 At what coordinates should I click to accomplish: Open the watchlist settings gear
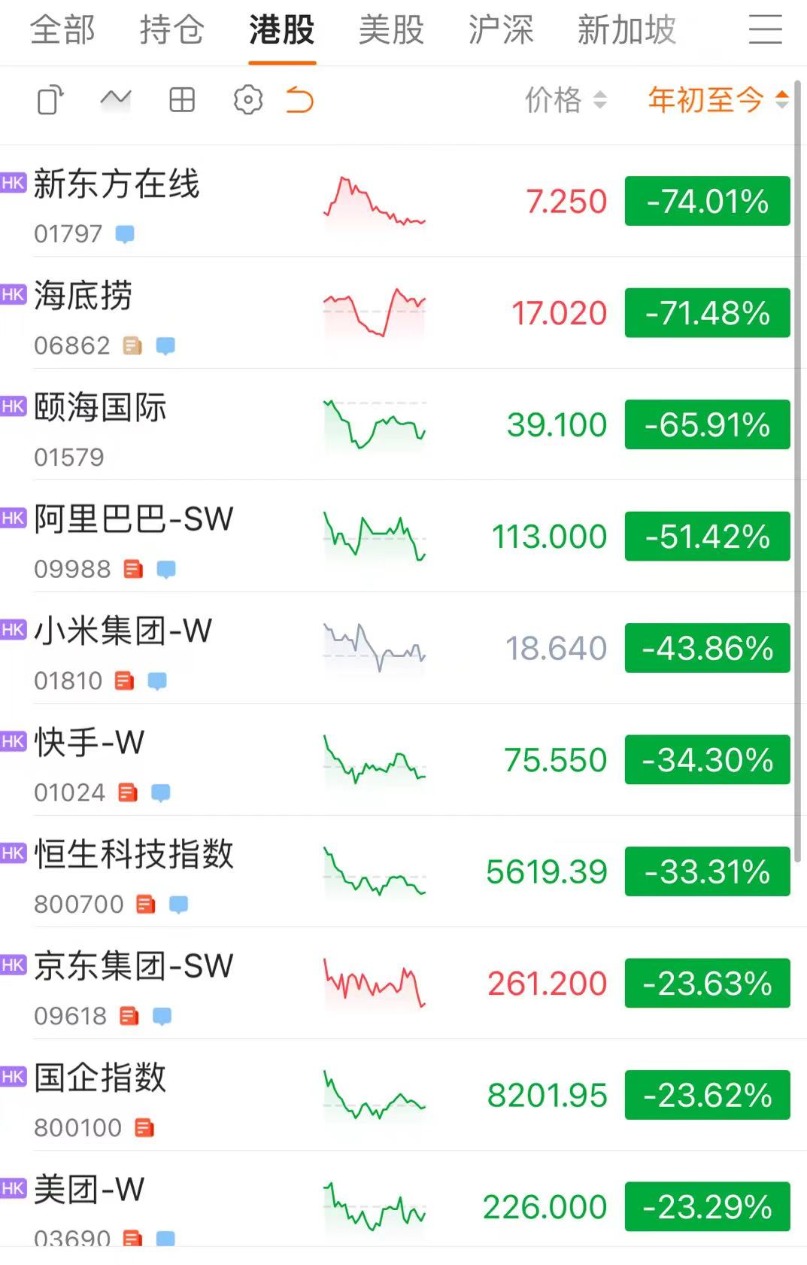tap(246, 100)
